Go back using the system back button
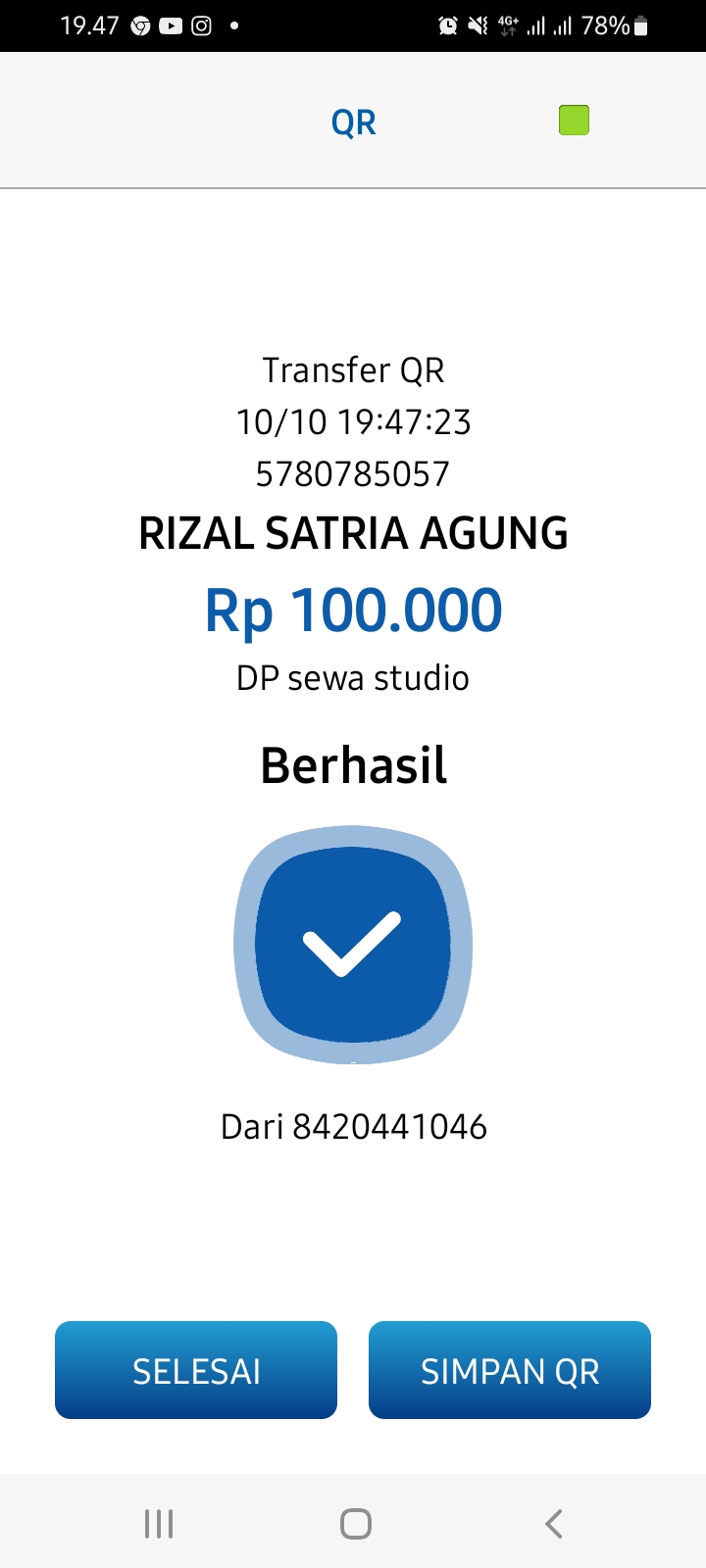Image resolution: width=706 pixels, height=1568 pixels. pyautogui.click(x=553, y=1524)
